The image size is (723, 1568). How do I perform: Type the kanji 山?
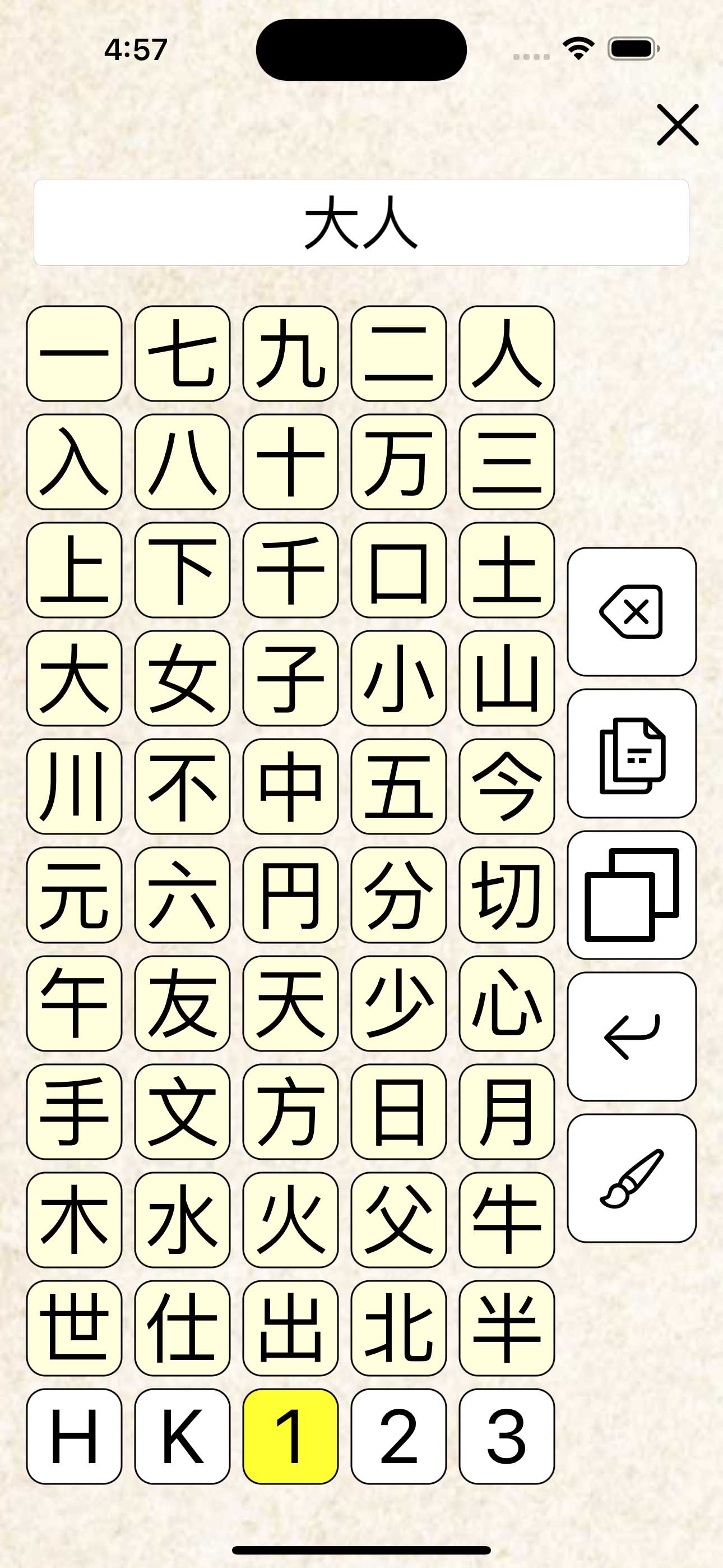506,678
